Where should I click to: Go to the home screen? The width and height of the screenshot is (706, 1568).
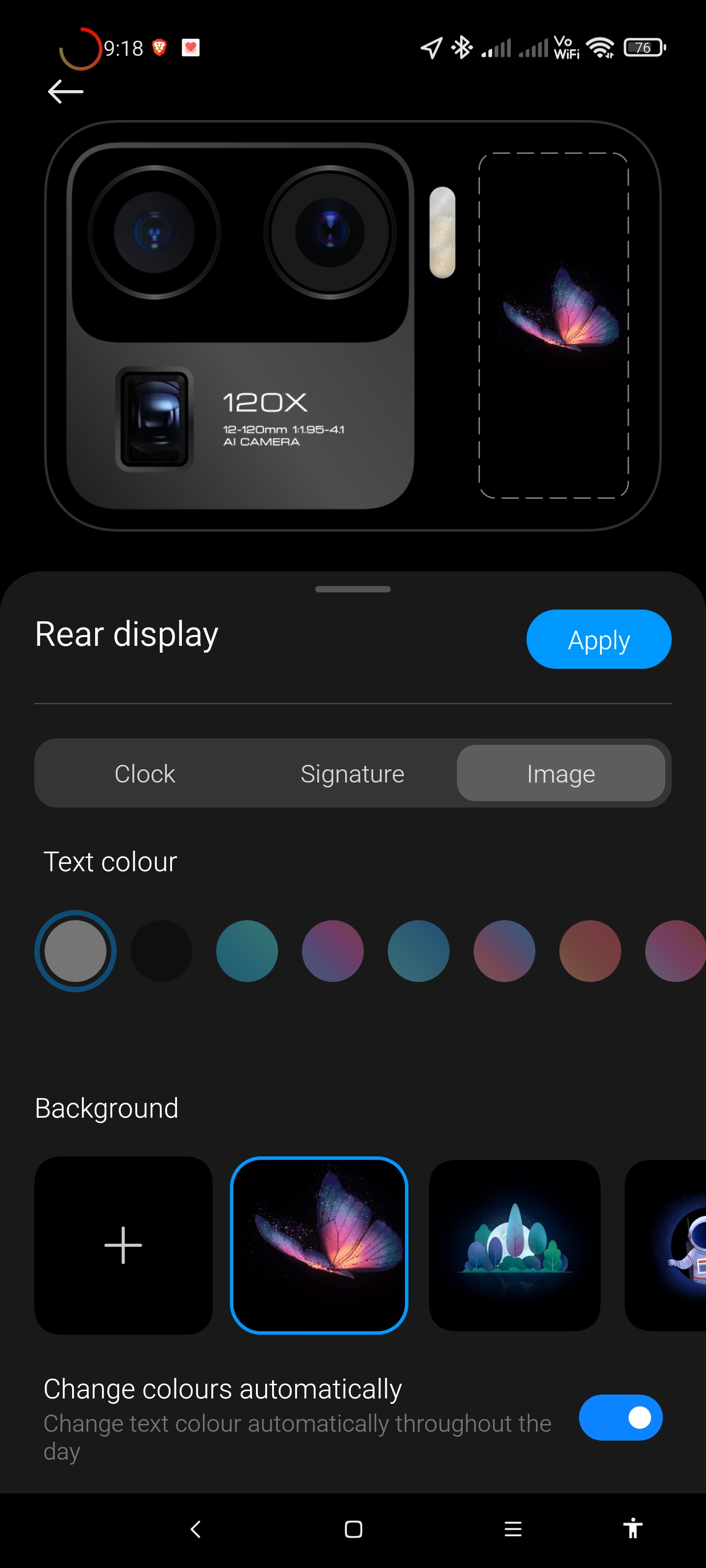[x=353, y=1528]
